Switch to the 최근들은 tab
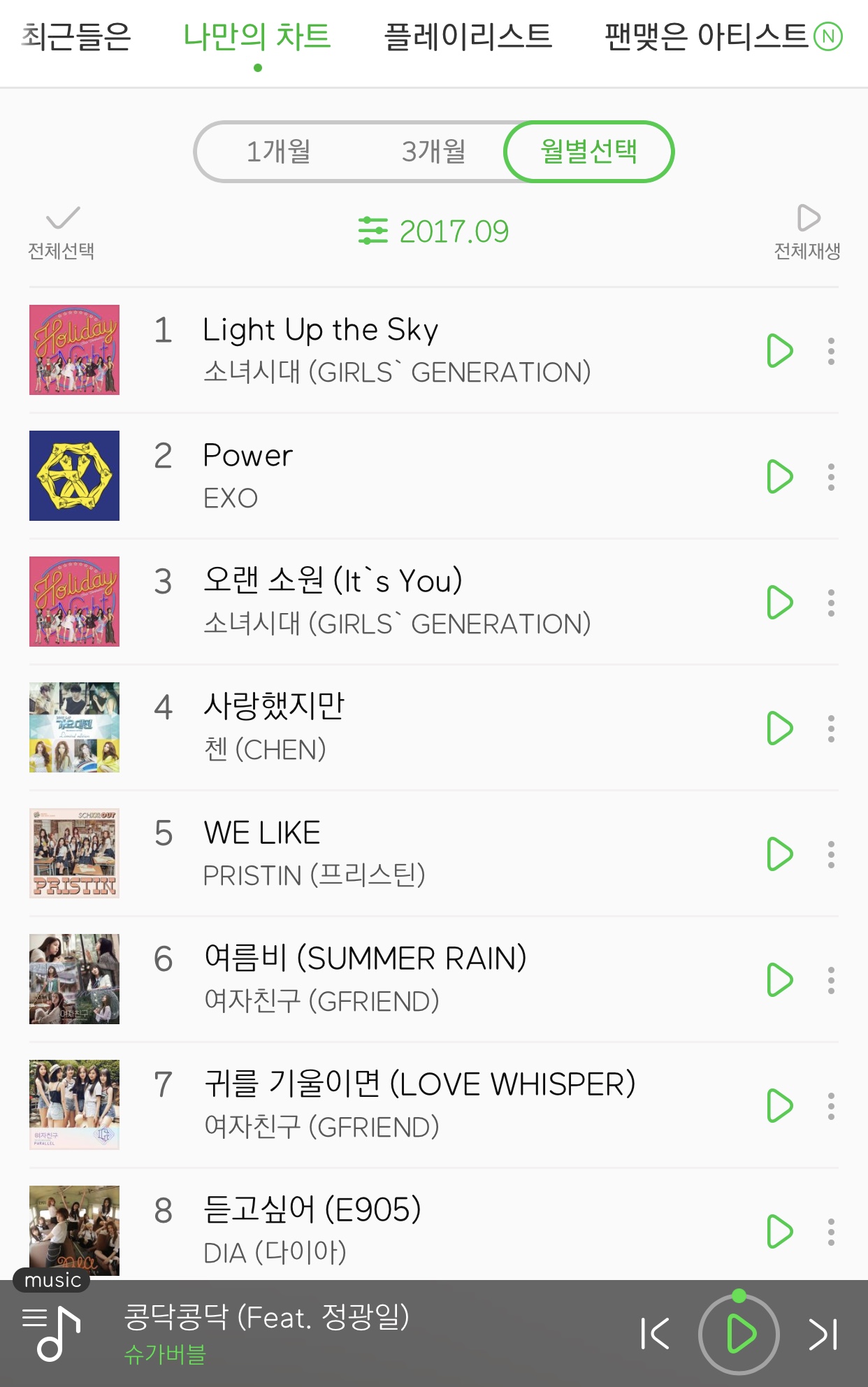Screen dimensions: 868x1387 (x=76, y=36)
